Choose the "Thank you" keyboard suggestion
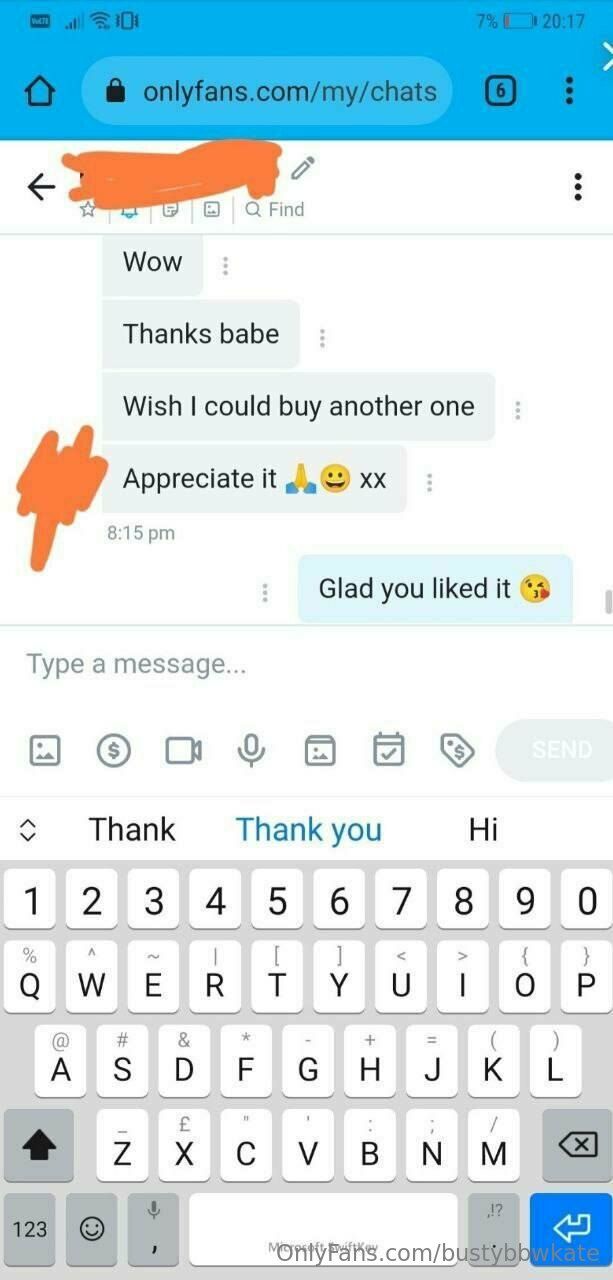613x1280 pixels. click(308, 830)
